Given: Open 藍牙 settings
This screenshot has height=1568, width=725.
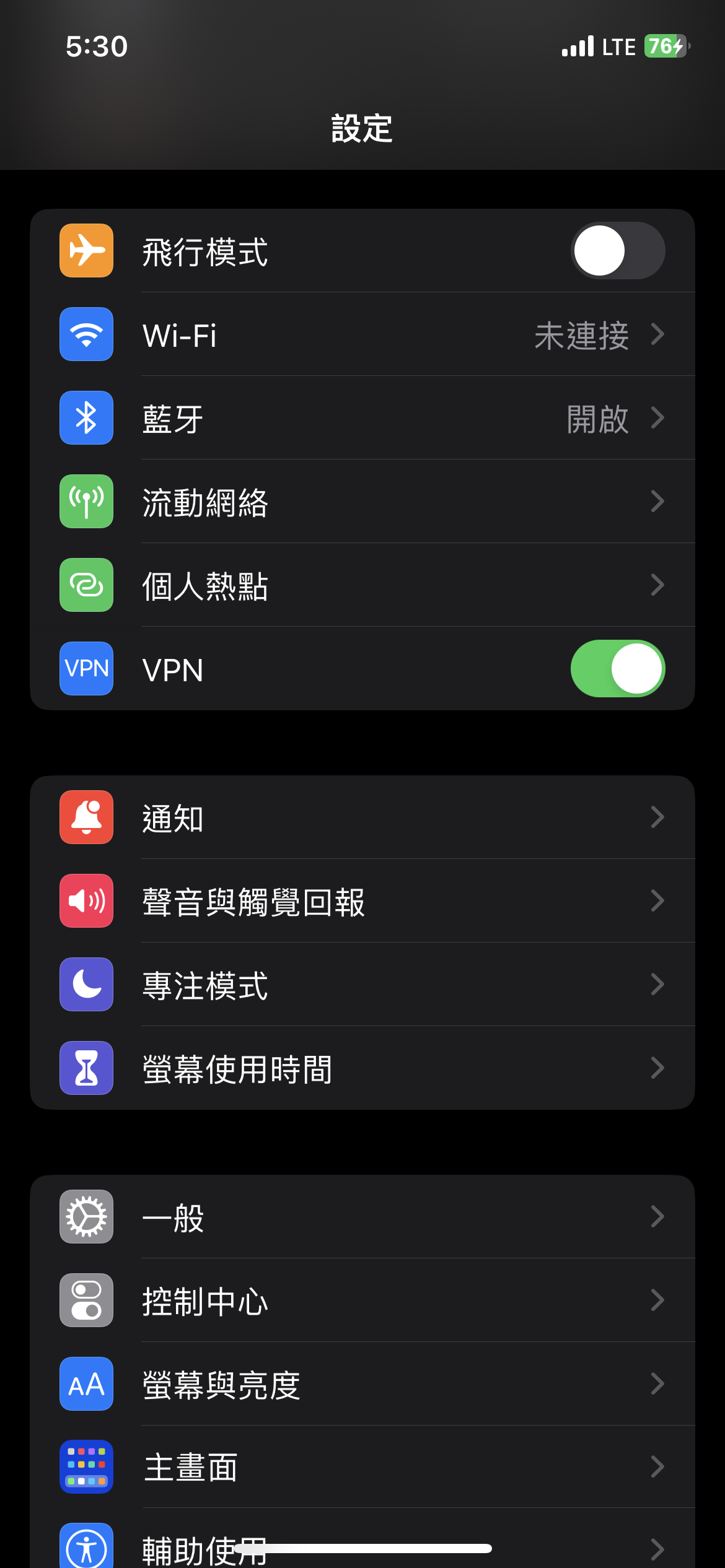Looking at the screenshot, I should 362,418.
